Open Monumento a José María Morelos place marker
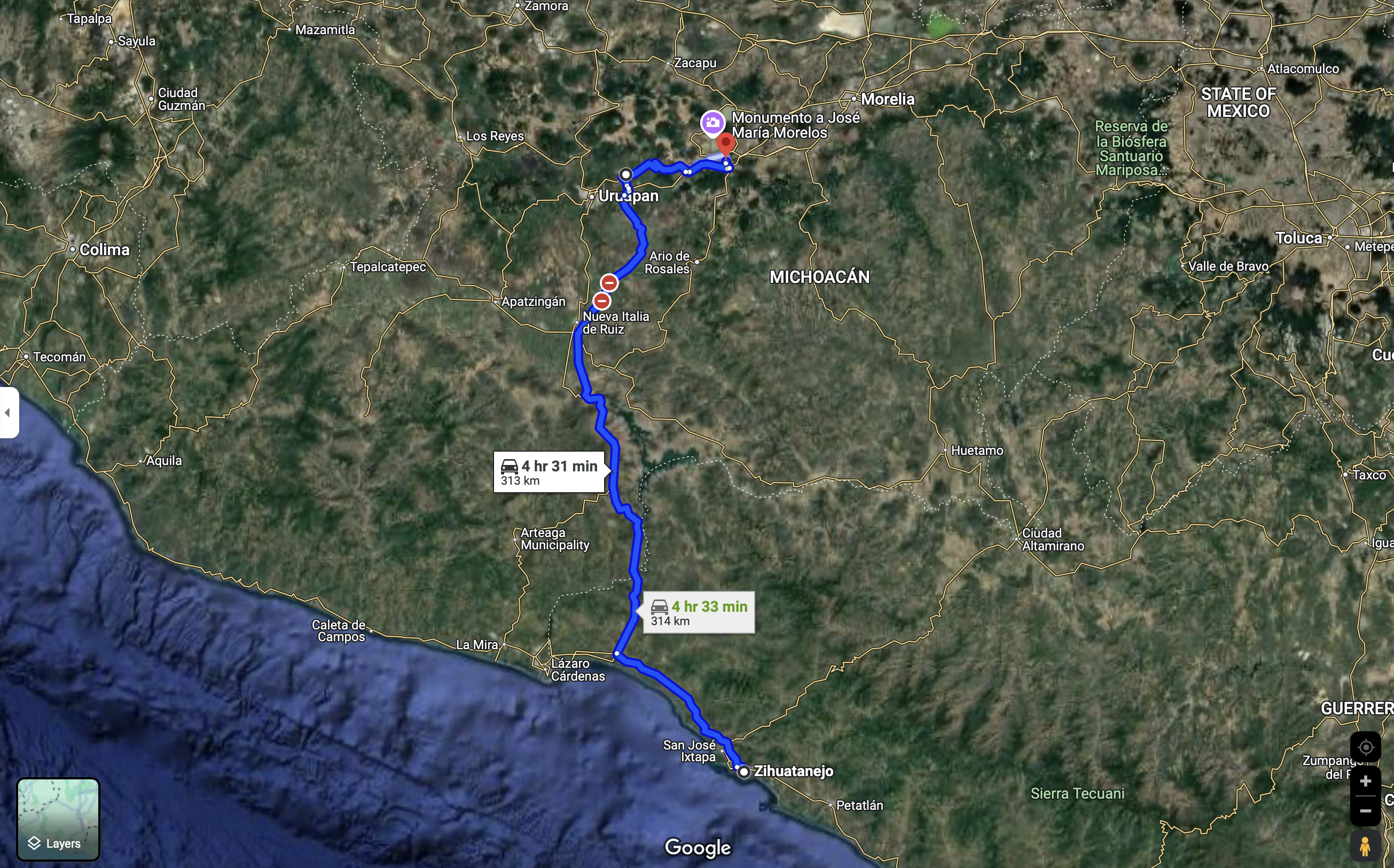Screen dimensions: 1394x868 pyautogui.click(x=713, y=122)
